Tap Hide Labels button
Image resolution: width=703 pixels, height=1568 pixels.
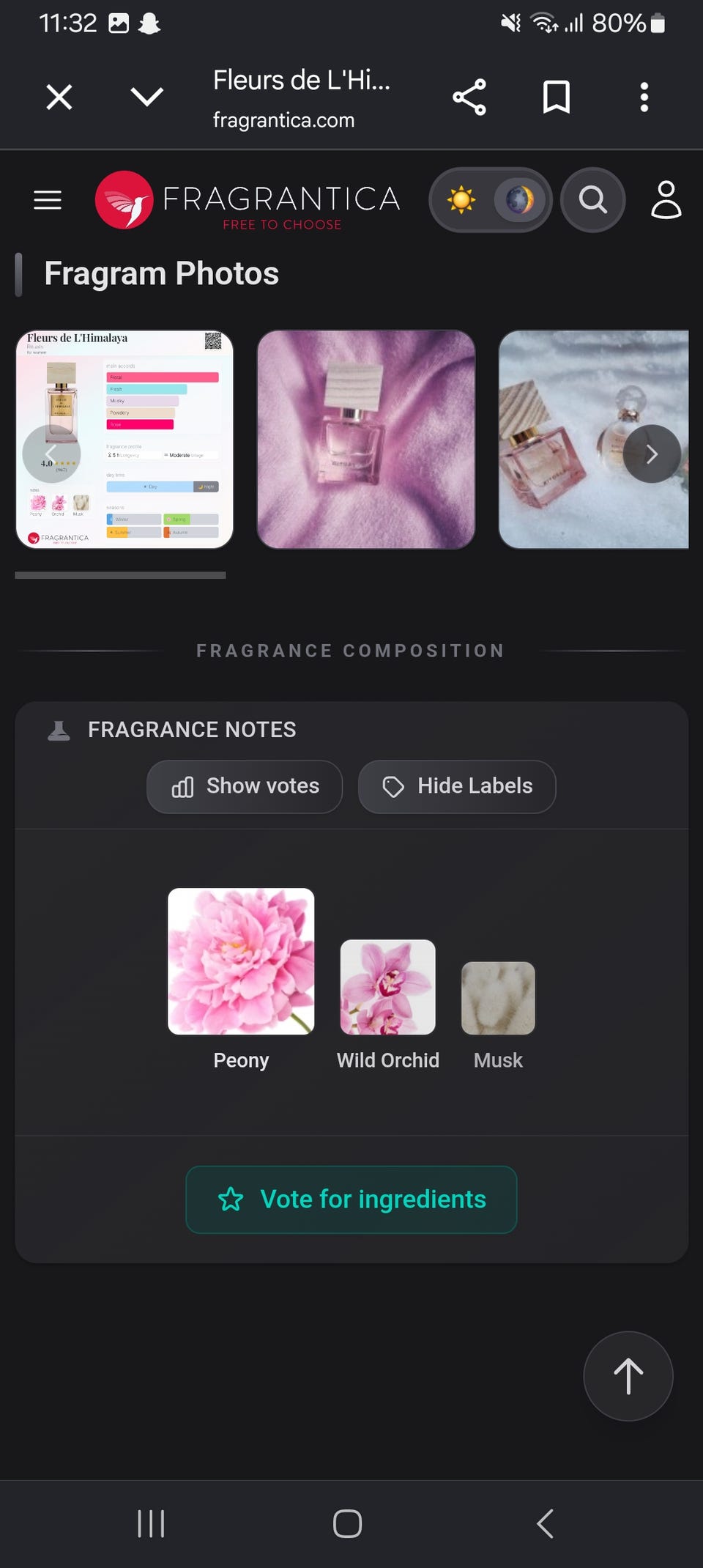coord(457,786)
